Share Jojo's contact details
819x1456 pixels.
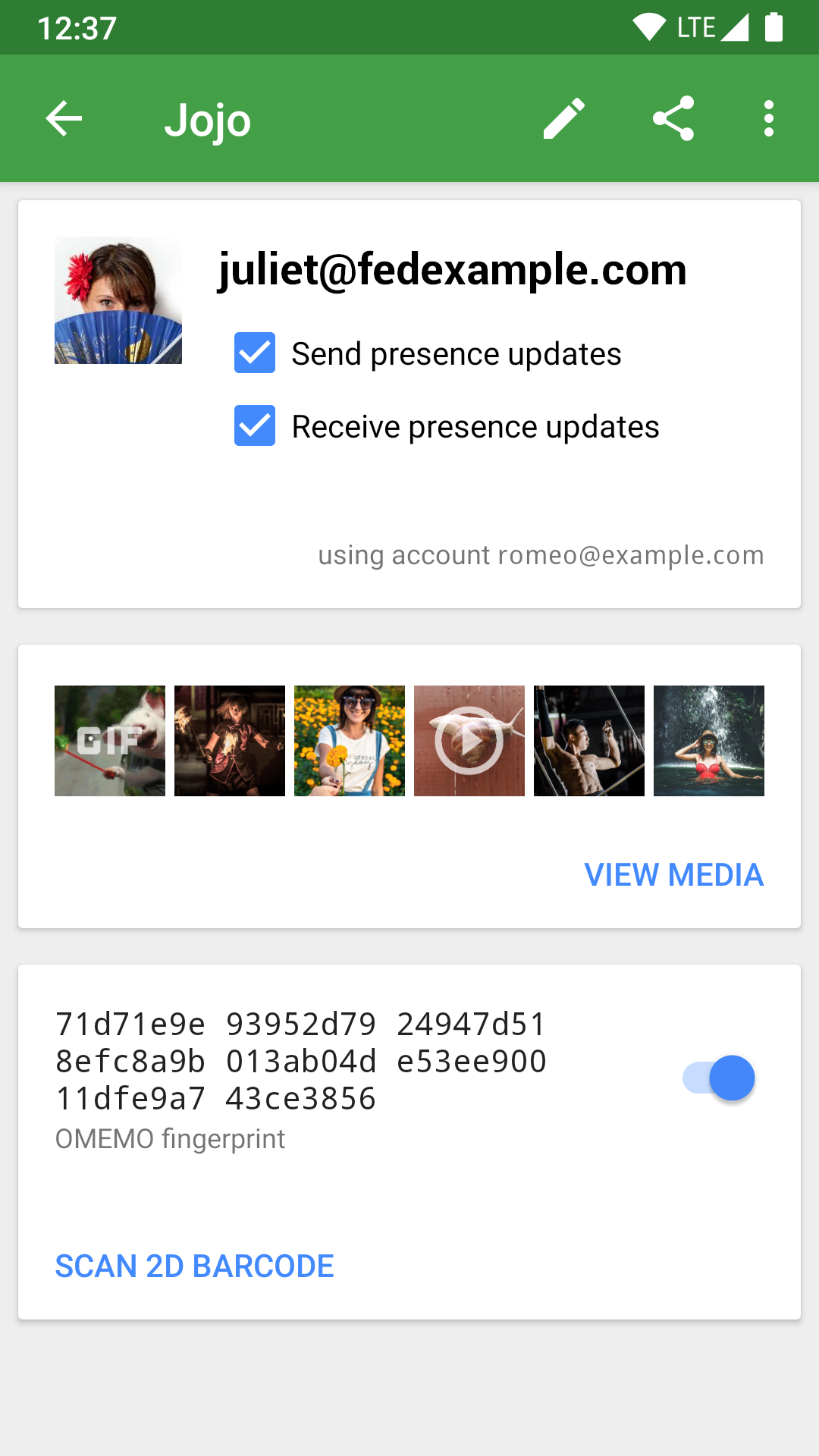point(673,118)
